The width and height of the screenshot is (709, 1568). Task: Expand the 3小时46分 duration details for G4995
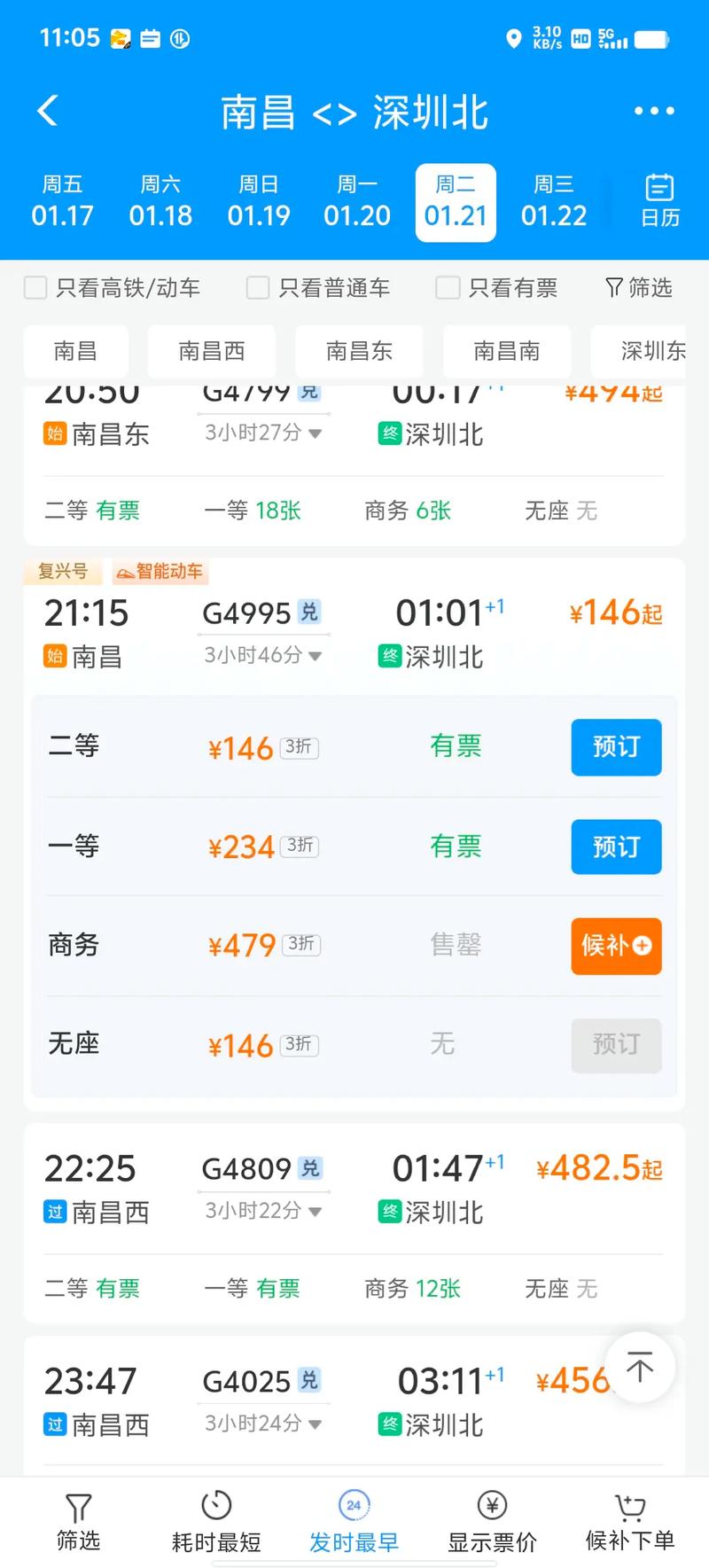click(x=262, y=656)
